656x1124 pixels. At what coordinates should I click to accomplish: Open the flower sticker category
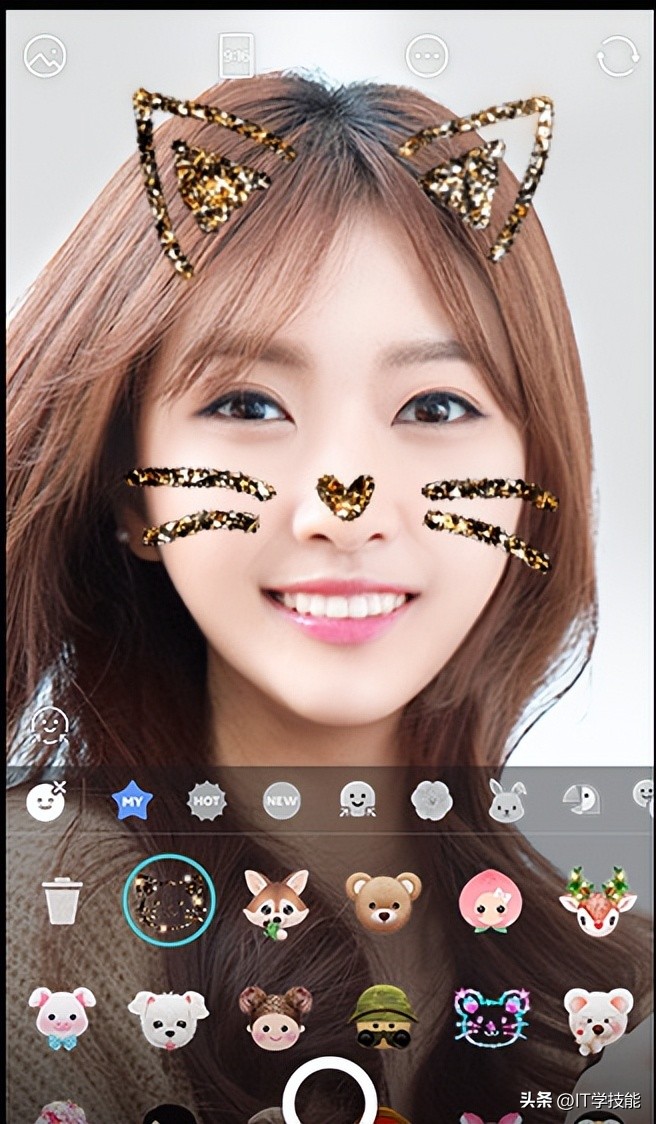point(432,800)
